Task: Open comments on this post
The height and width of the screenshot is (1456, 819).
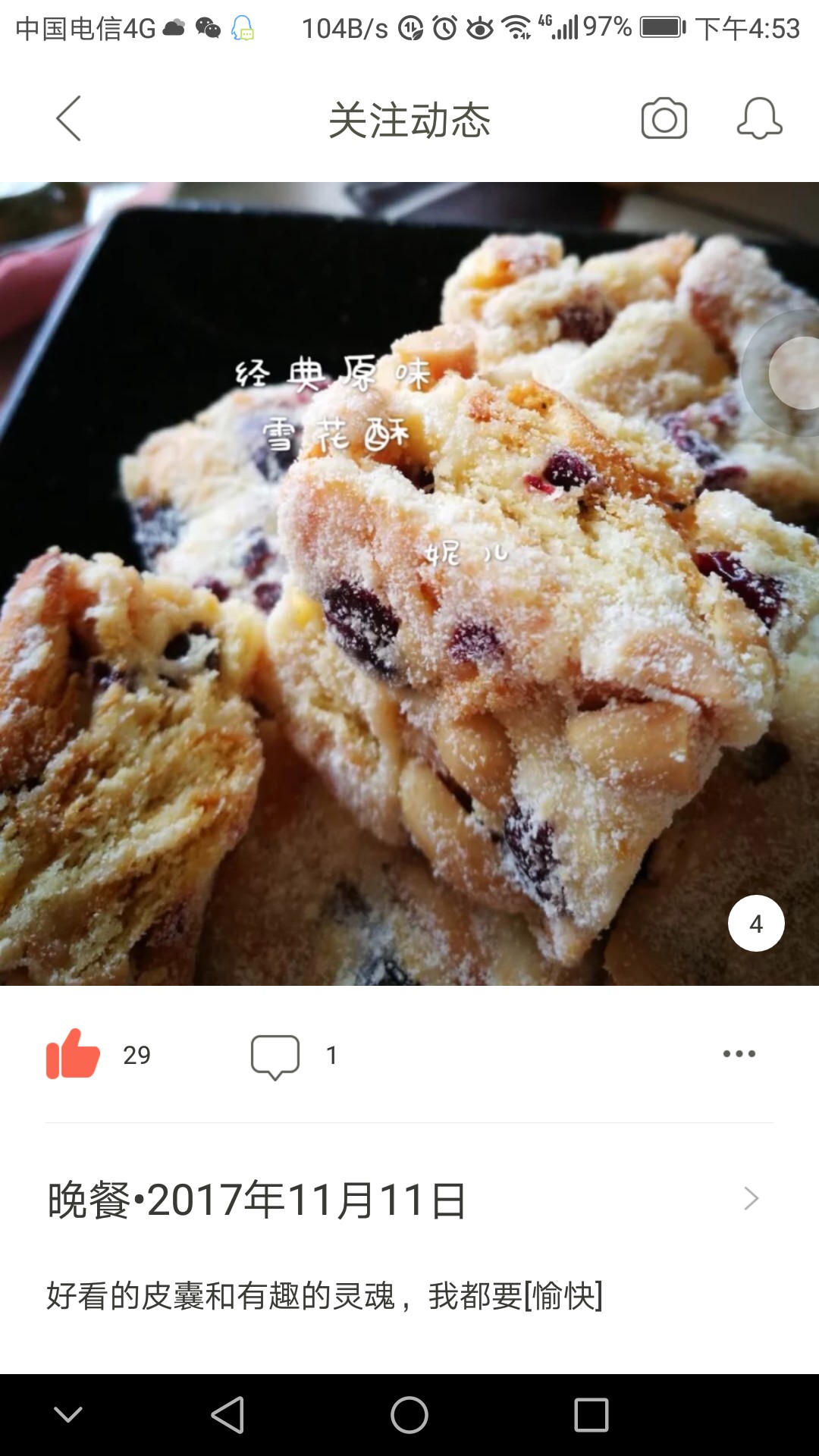Action: pyautogui.click(x=275, y=1056)
